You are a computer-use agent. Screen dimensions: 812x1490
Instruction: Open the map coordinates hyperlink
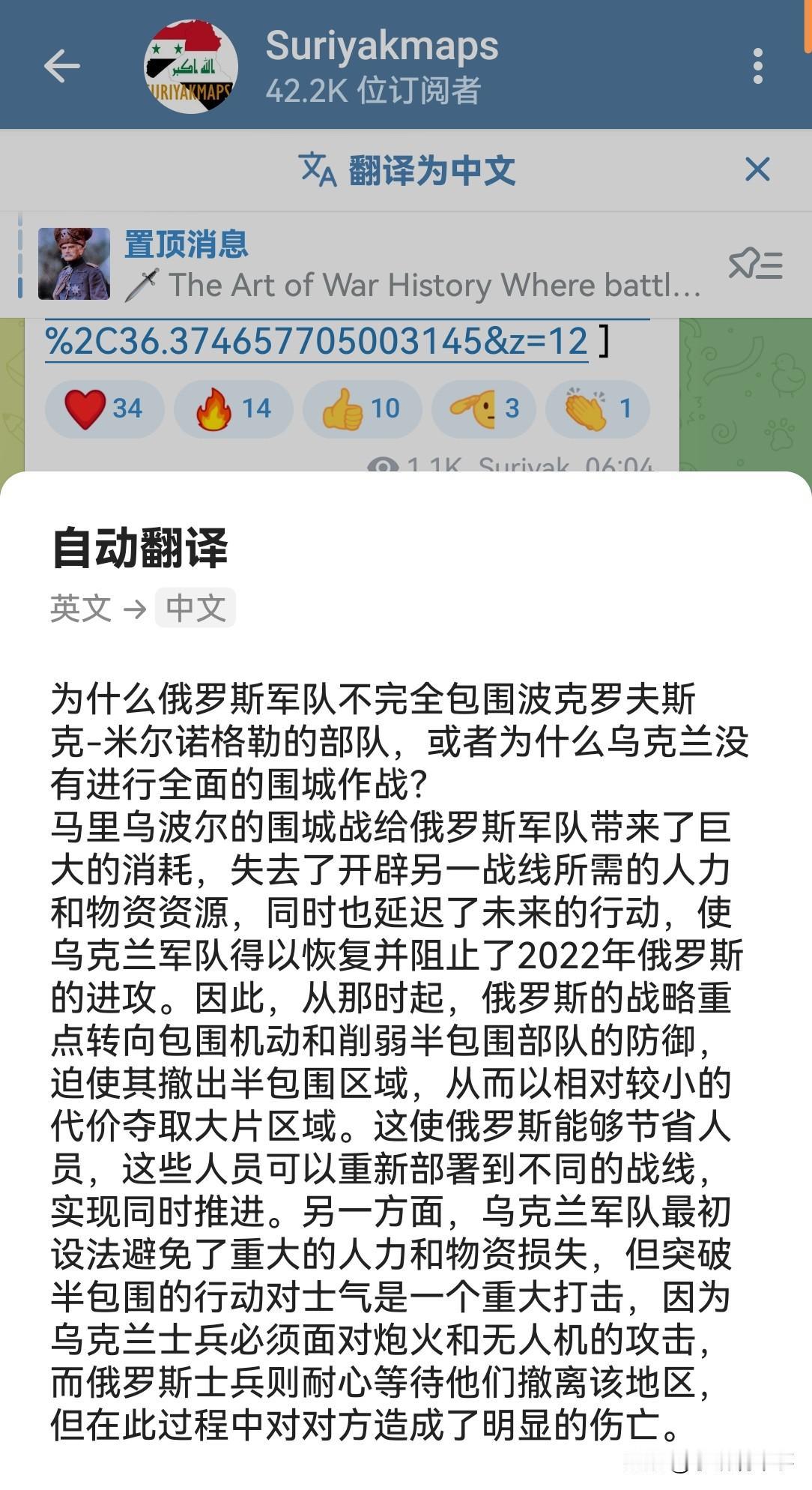(315, 340)
